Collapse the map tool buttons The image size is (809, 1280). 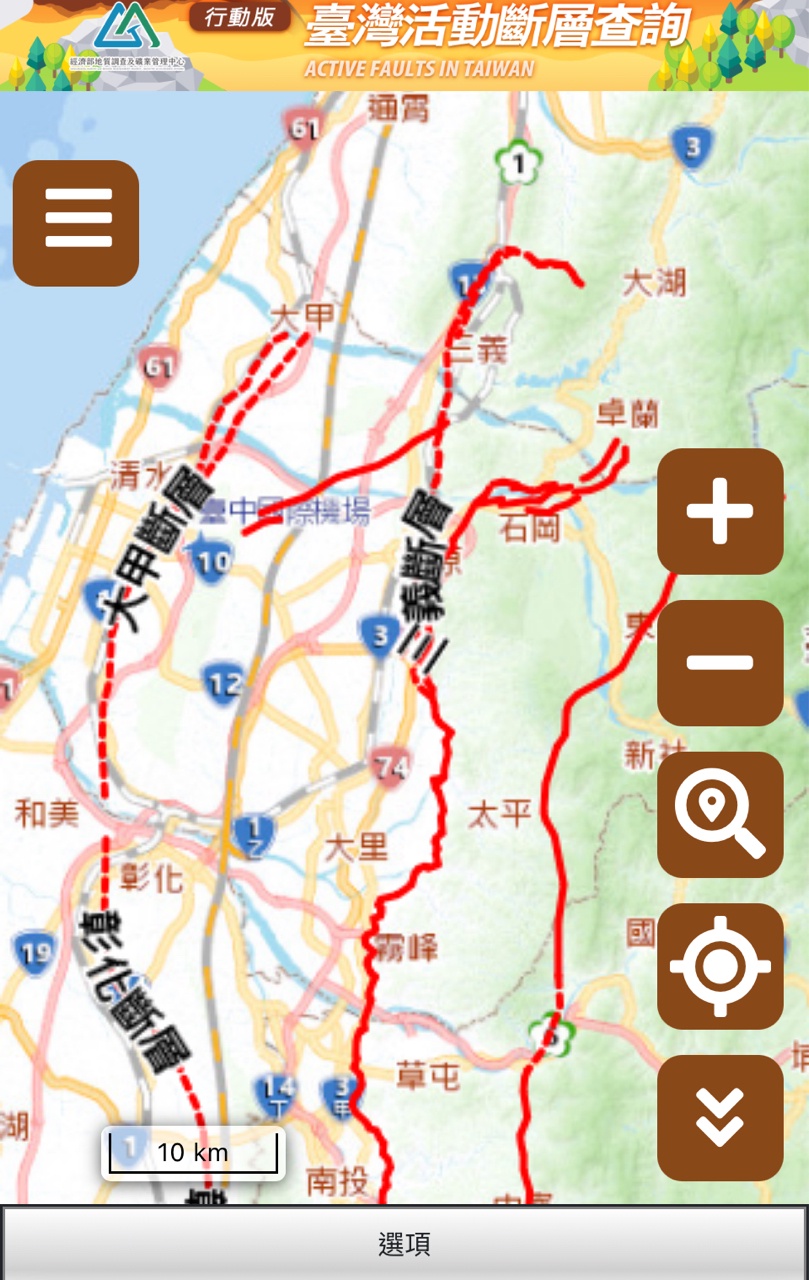pyautogui.click(x=720, y=1118)
